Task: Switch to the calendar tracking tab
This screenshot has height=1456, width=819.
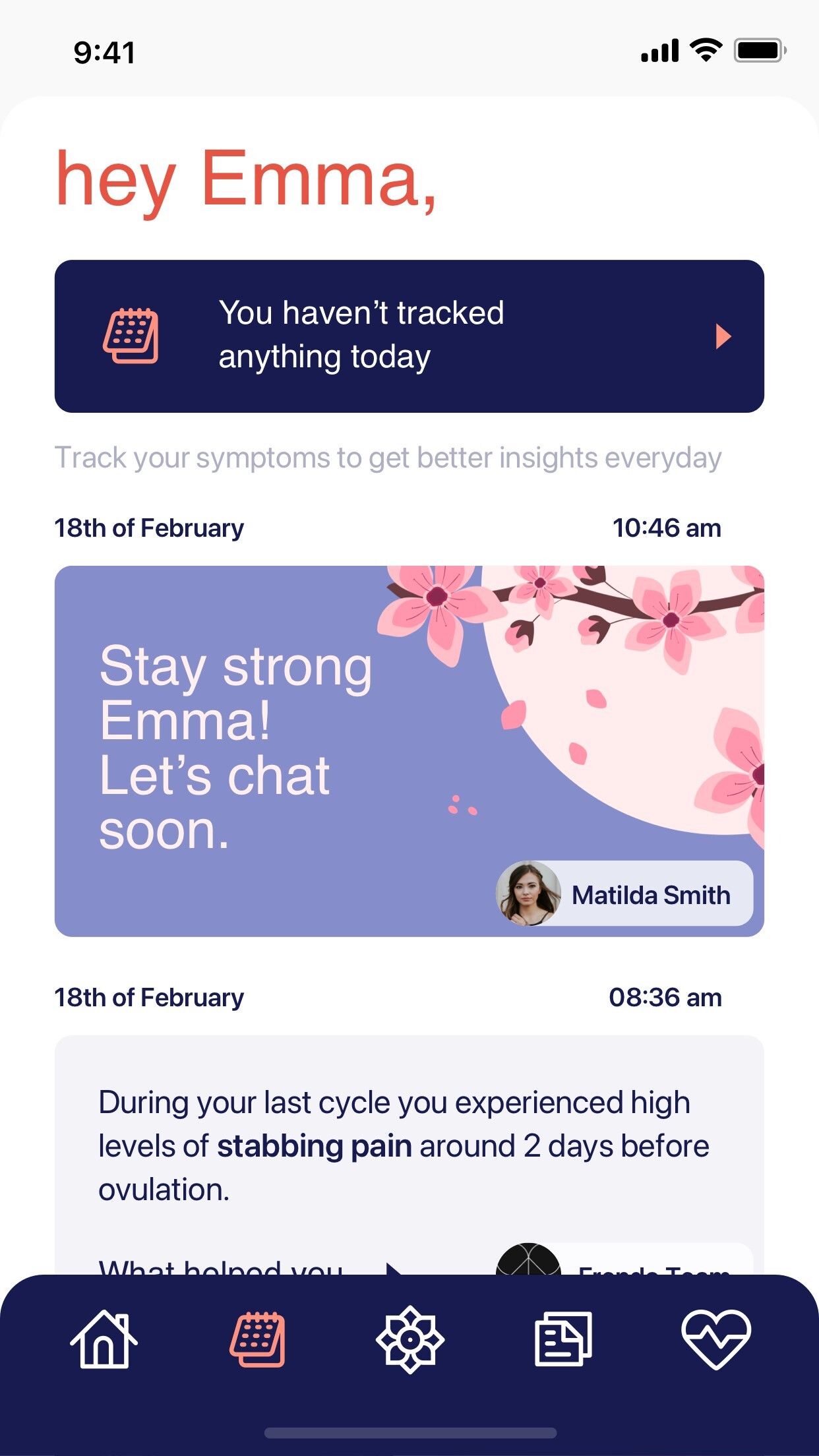Action: (257, 1339)
